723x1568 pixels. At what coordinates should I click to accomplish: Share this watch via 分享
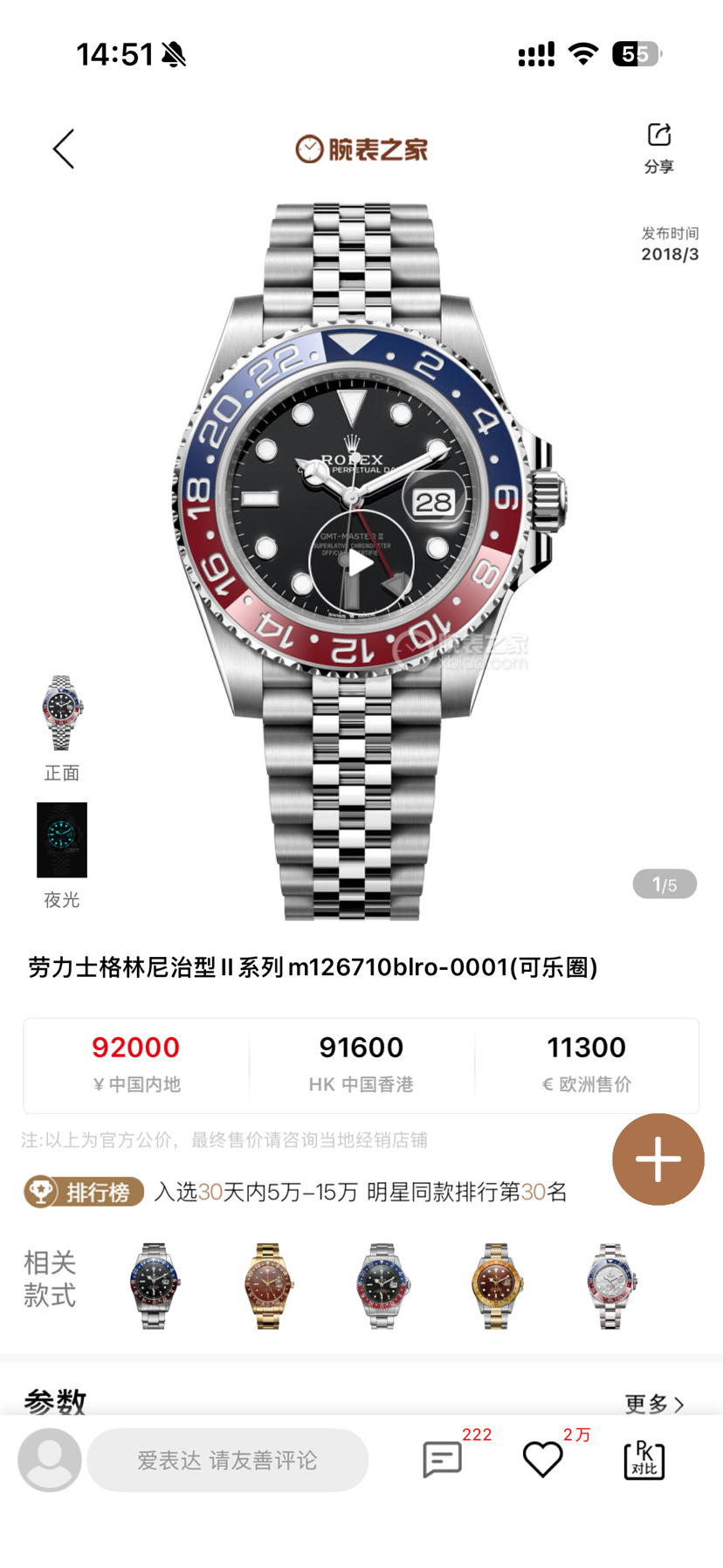click(x=659, y=147)
